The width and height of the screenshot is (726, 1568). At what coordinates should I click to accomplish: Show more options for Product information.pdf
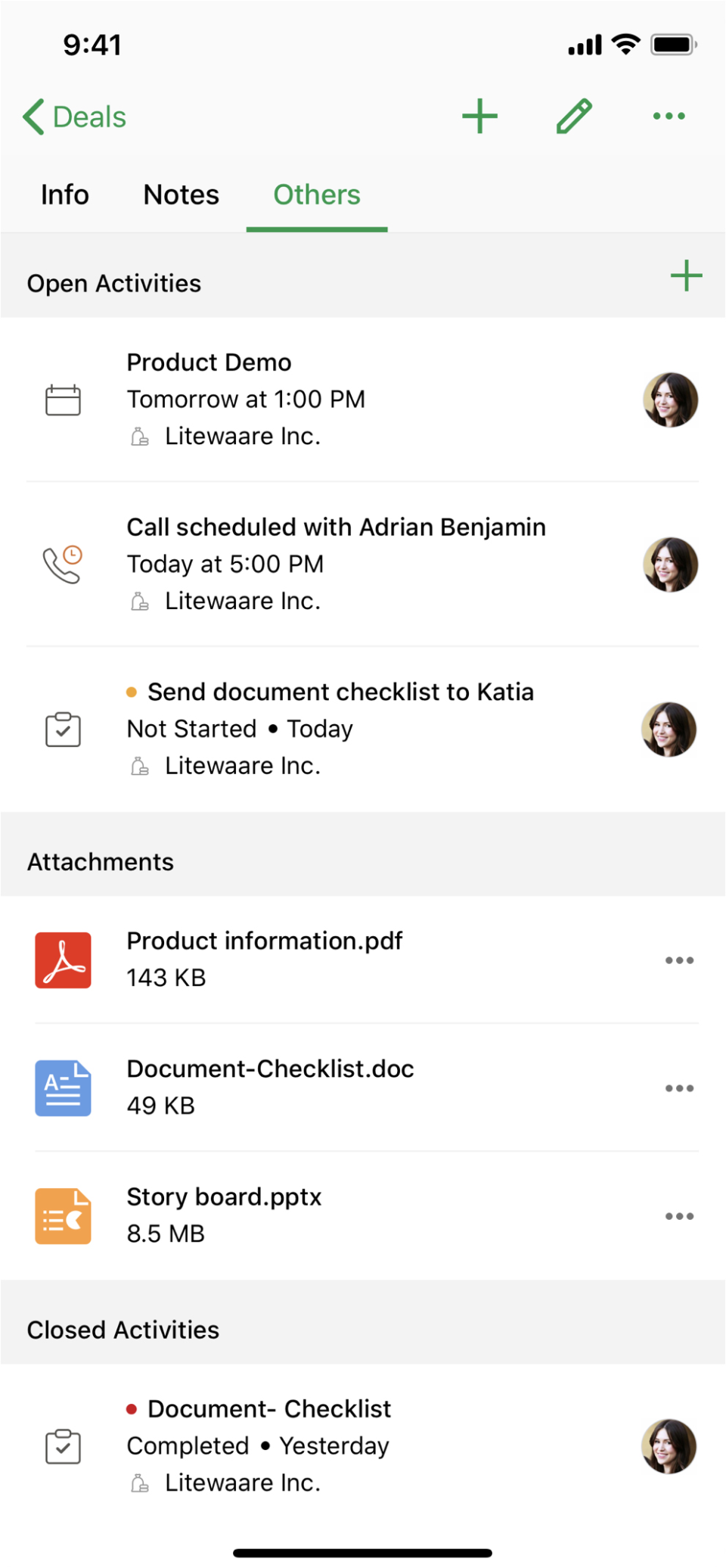pyautogui.click(x=679, y=960)
